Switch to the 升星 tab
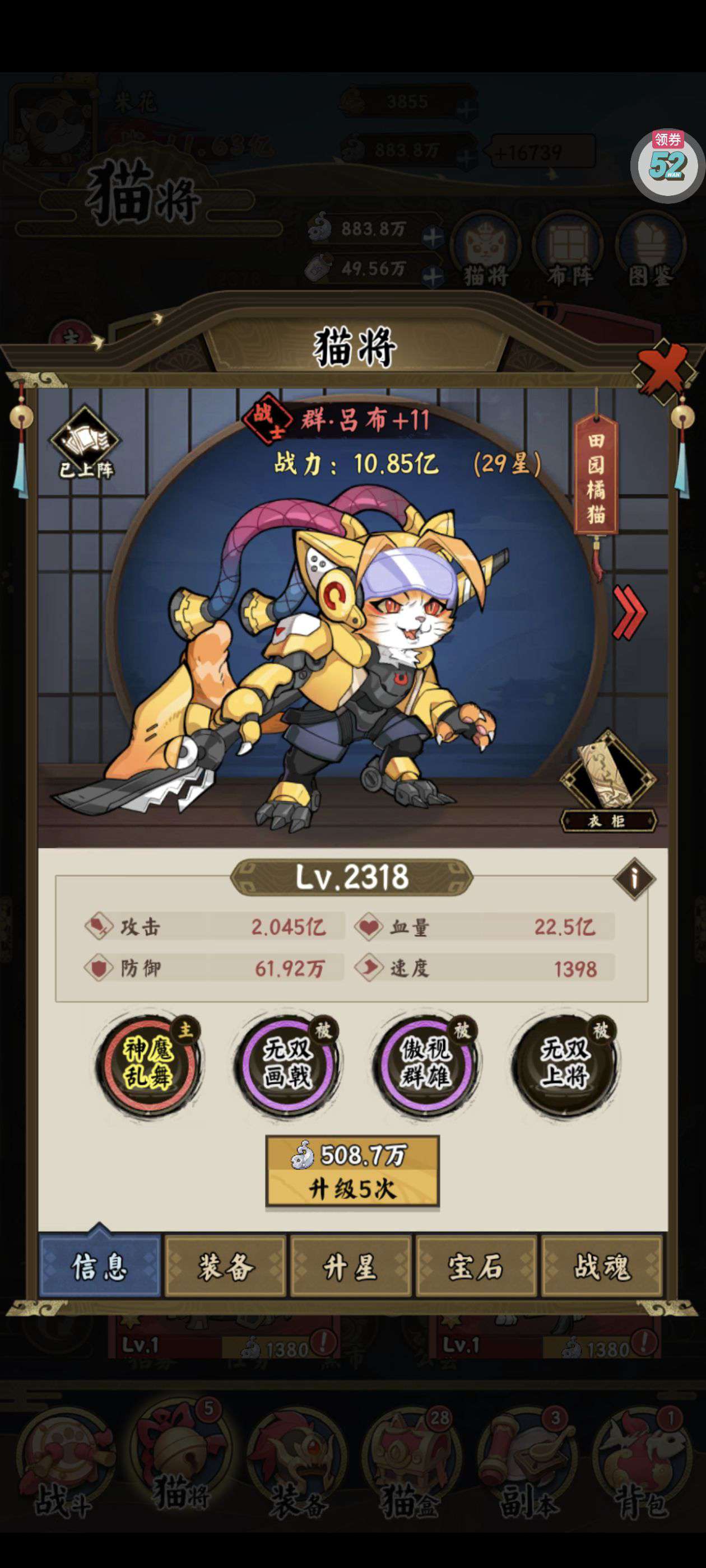 (x=351, y=1267)
